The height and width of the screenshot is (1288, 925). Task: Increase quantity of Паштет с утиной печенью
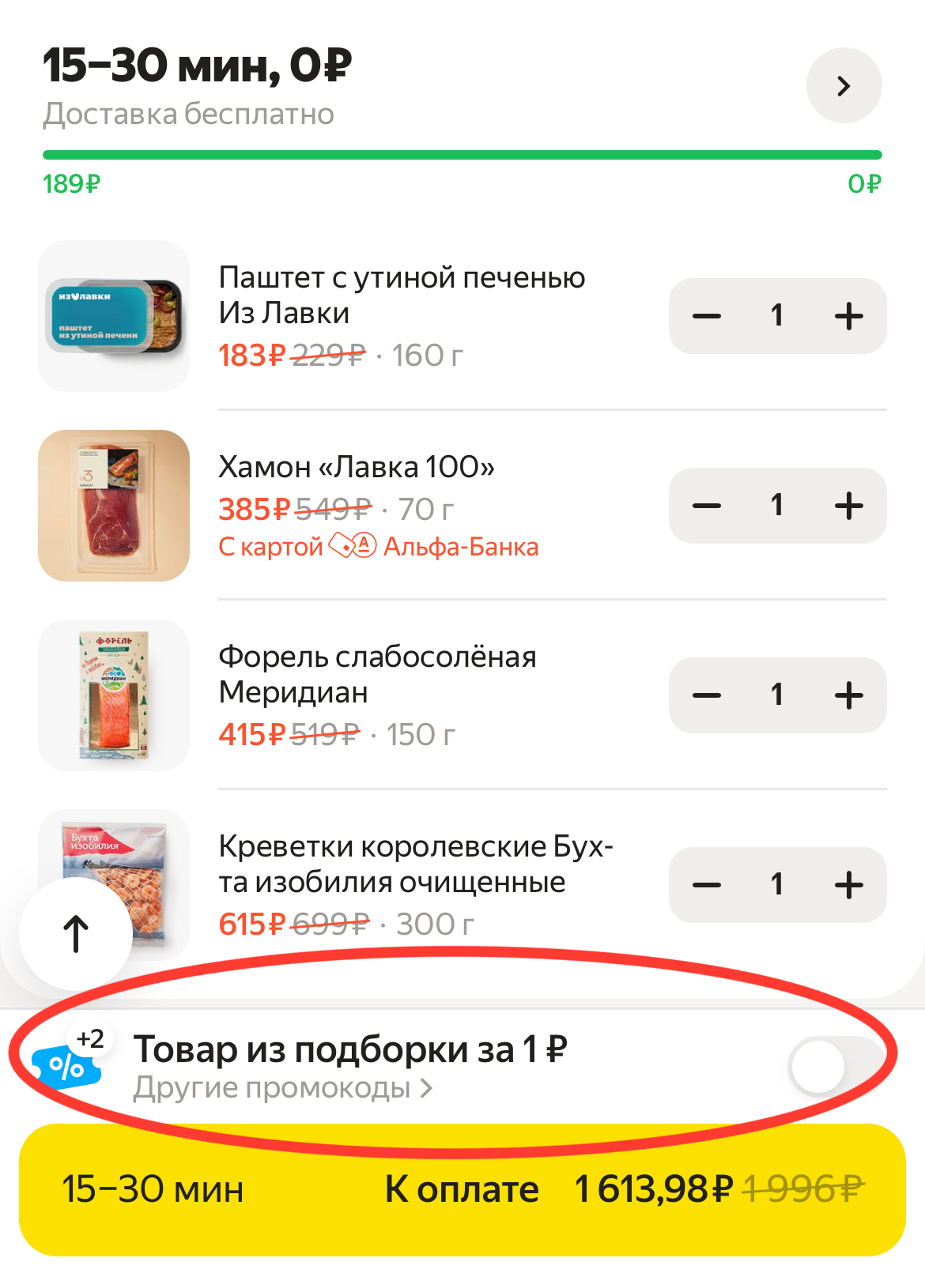[x=848, y=316]
